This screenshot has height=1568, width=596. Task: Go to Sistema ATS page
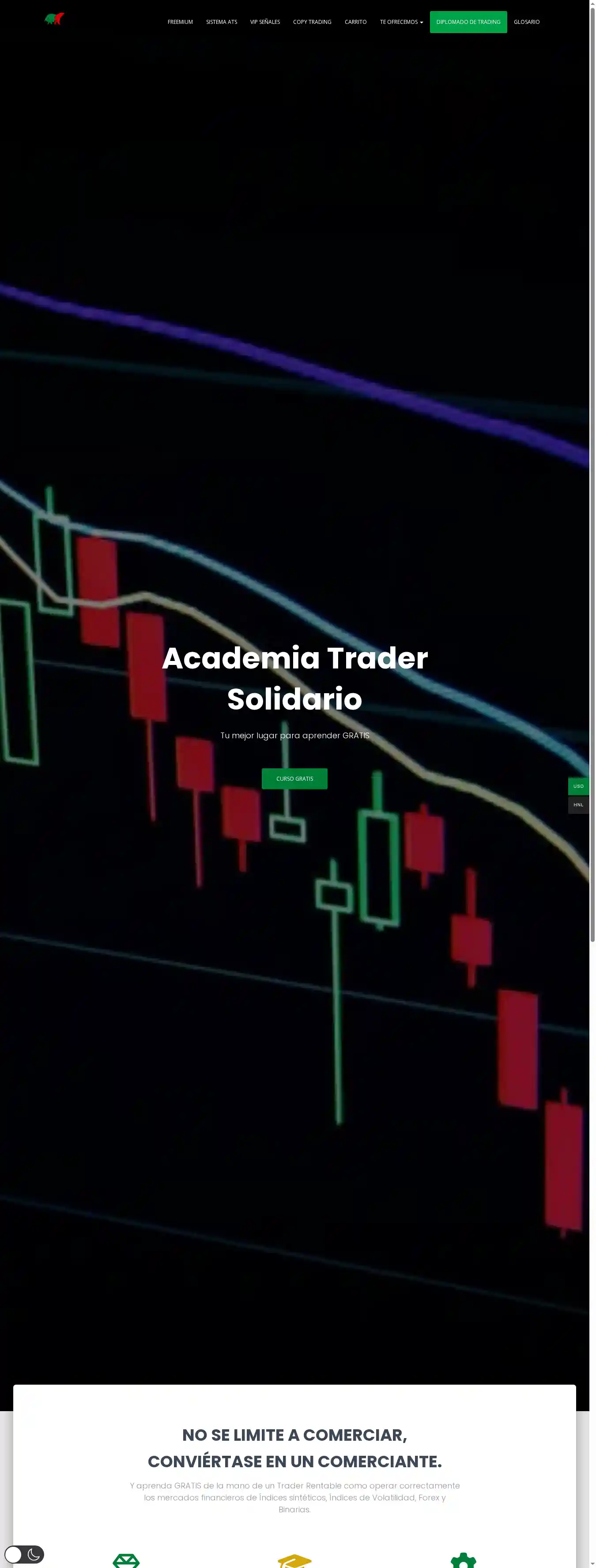(x=221, y=22)
